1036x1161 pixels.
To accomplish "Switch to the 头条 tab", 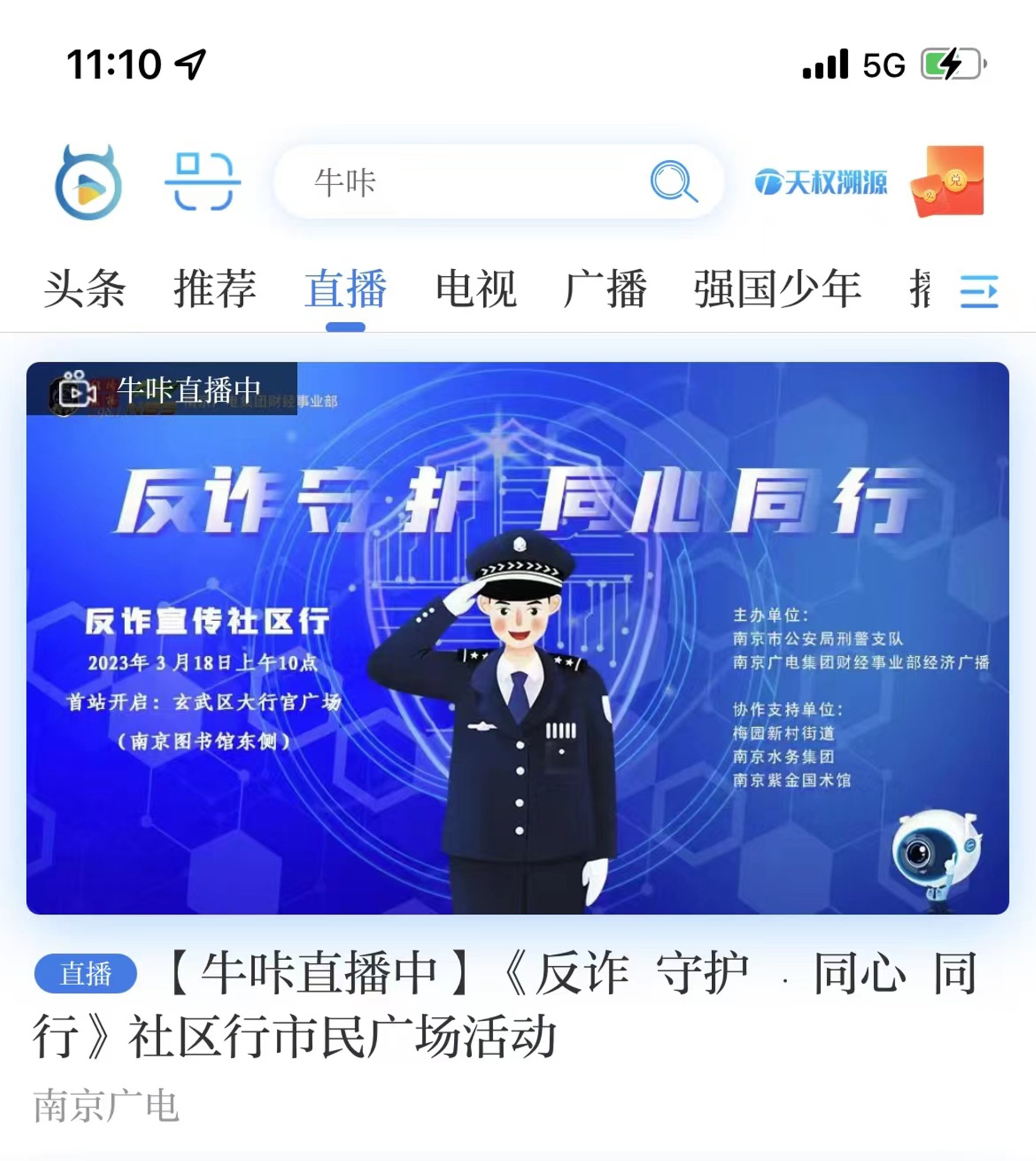I will click(x=85, y=289).
